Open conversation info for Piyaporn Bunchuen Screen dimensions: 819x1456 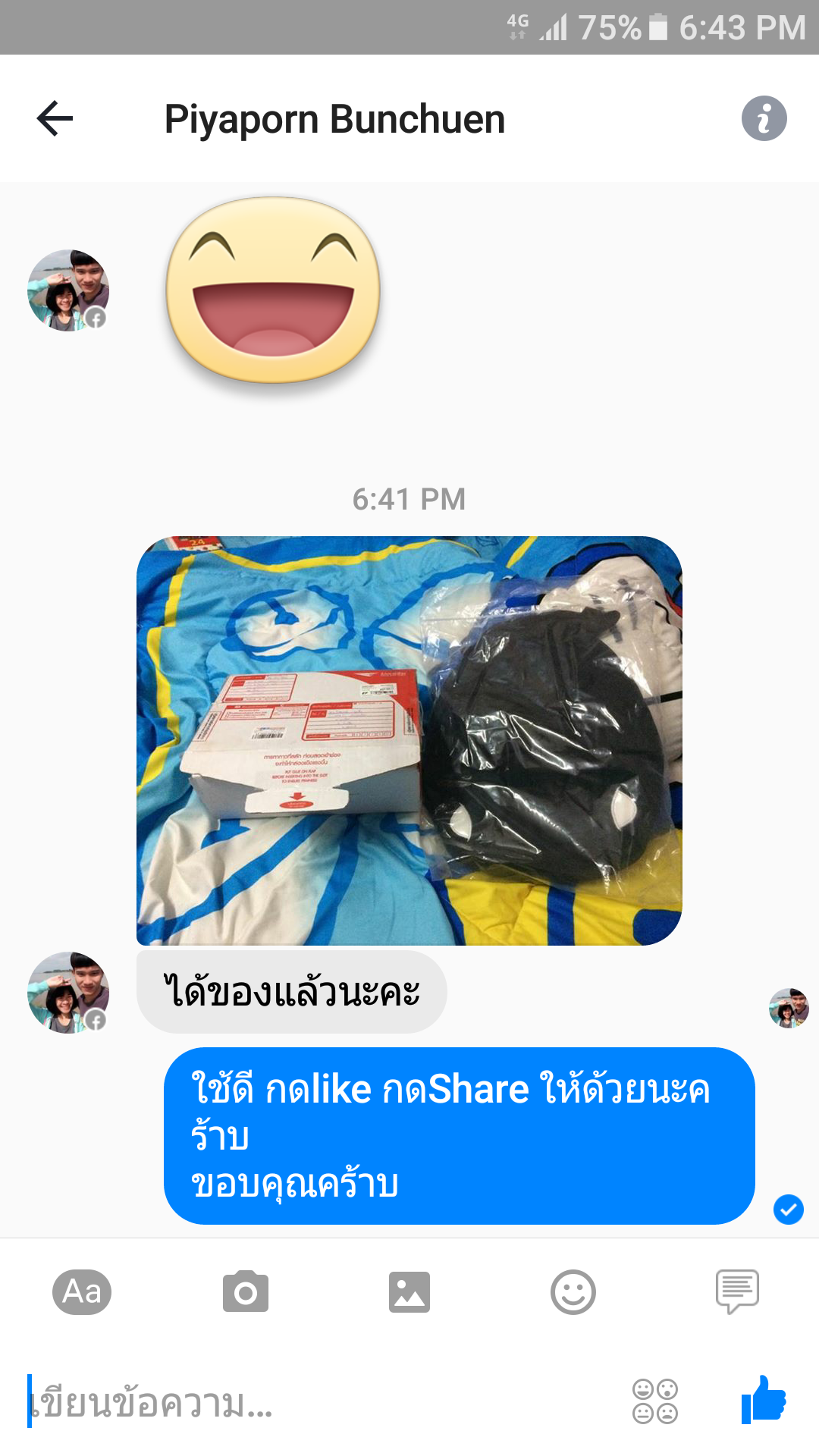click(764, 118)
